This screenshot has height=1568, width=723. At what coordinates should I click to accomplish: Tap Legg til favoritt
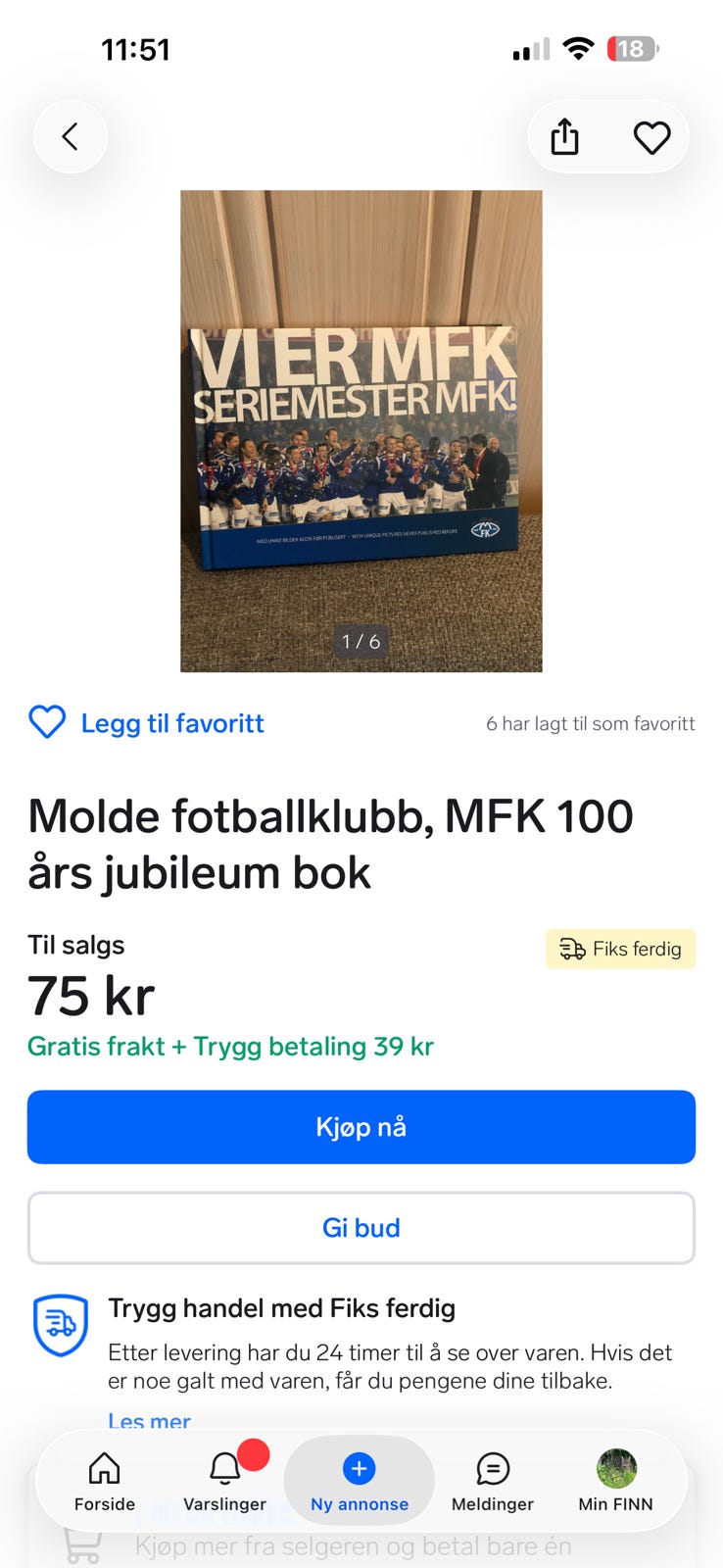coord(146,723)
